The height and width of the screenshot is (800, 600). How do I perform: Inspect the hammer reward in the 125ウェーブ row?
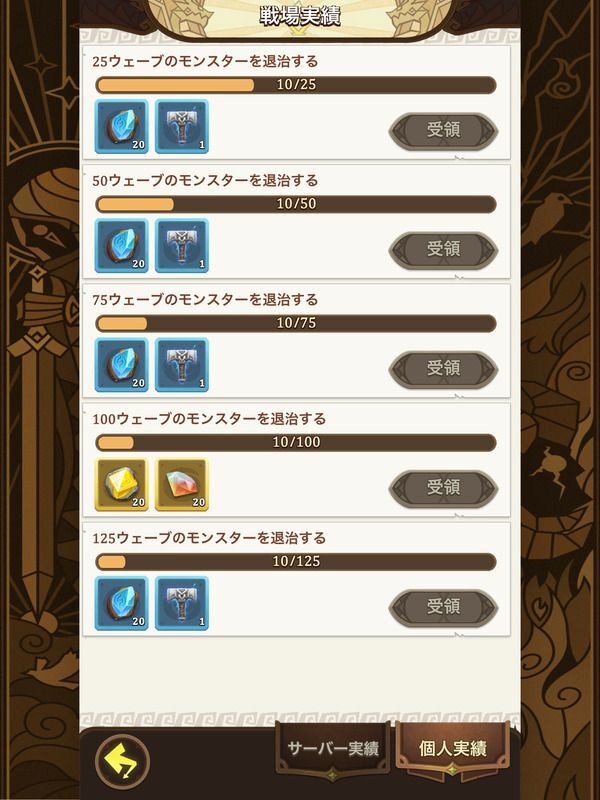(182, 604)
